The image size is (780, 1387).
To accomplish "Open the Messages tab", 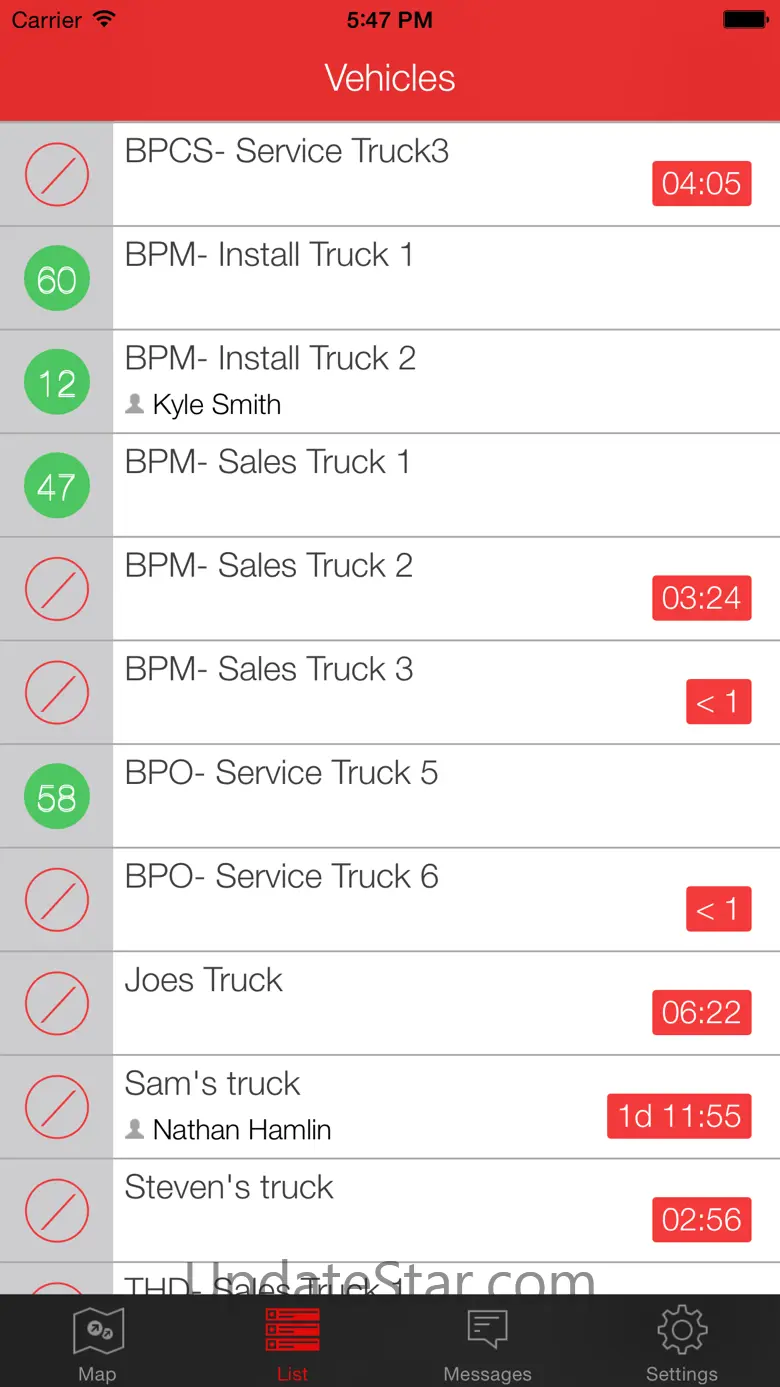I will click(x=487, y=1342).
